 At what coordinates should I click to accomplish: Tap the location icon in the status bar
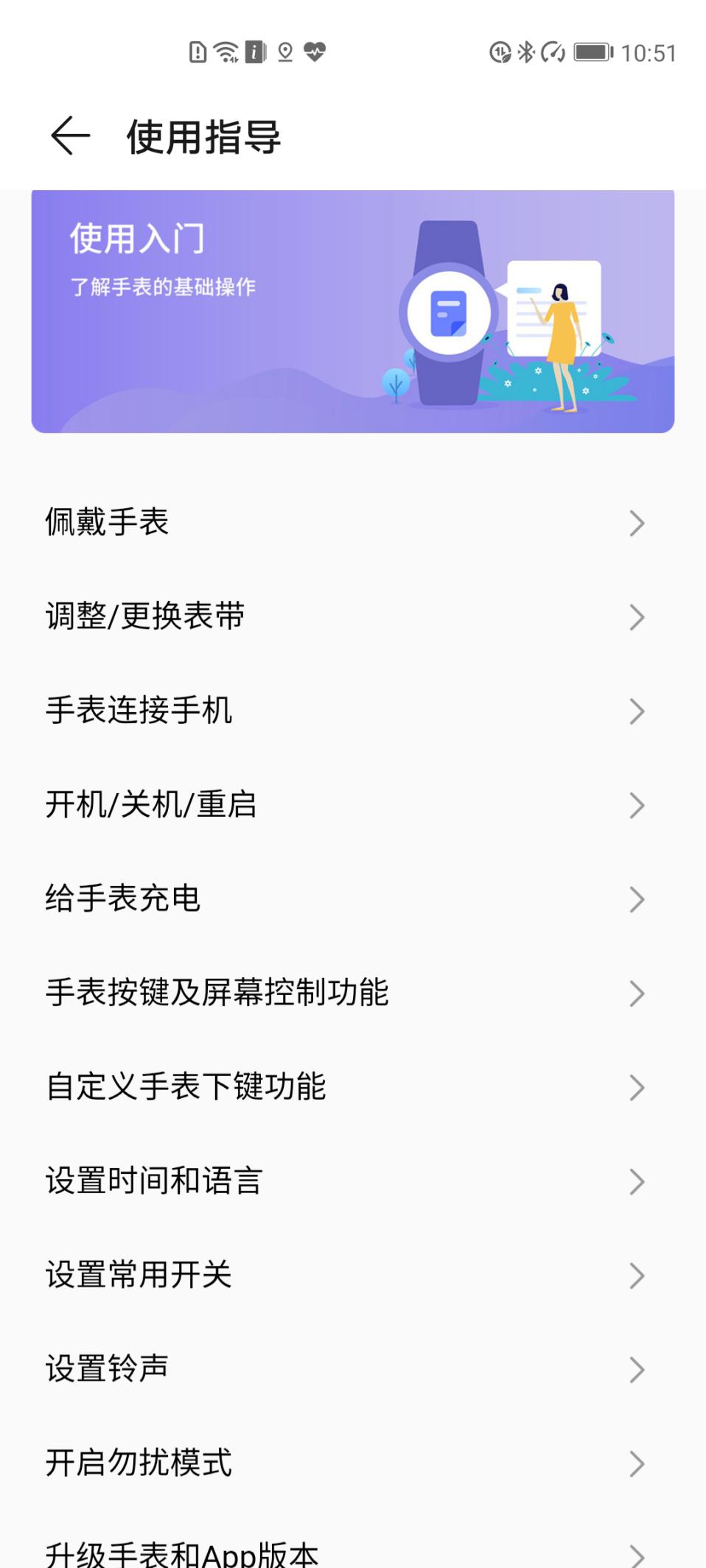pos(284,52)
